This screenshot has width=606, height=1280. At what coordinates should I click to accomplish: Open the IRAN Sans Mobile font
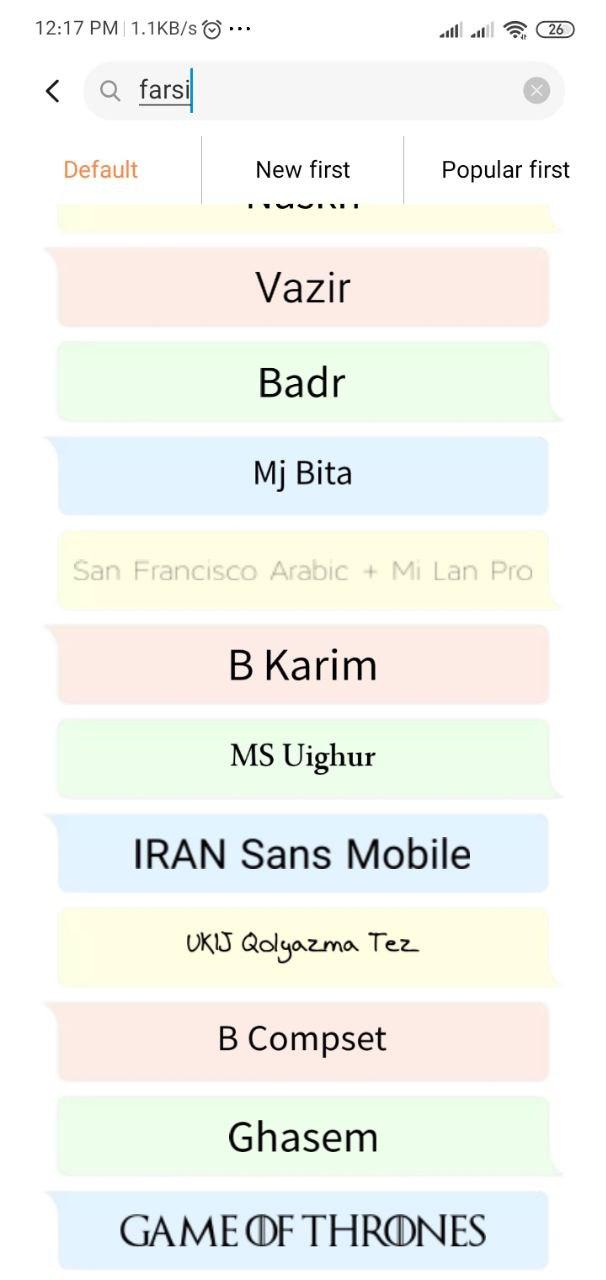[x=303, y=853]
